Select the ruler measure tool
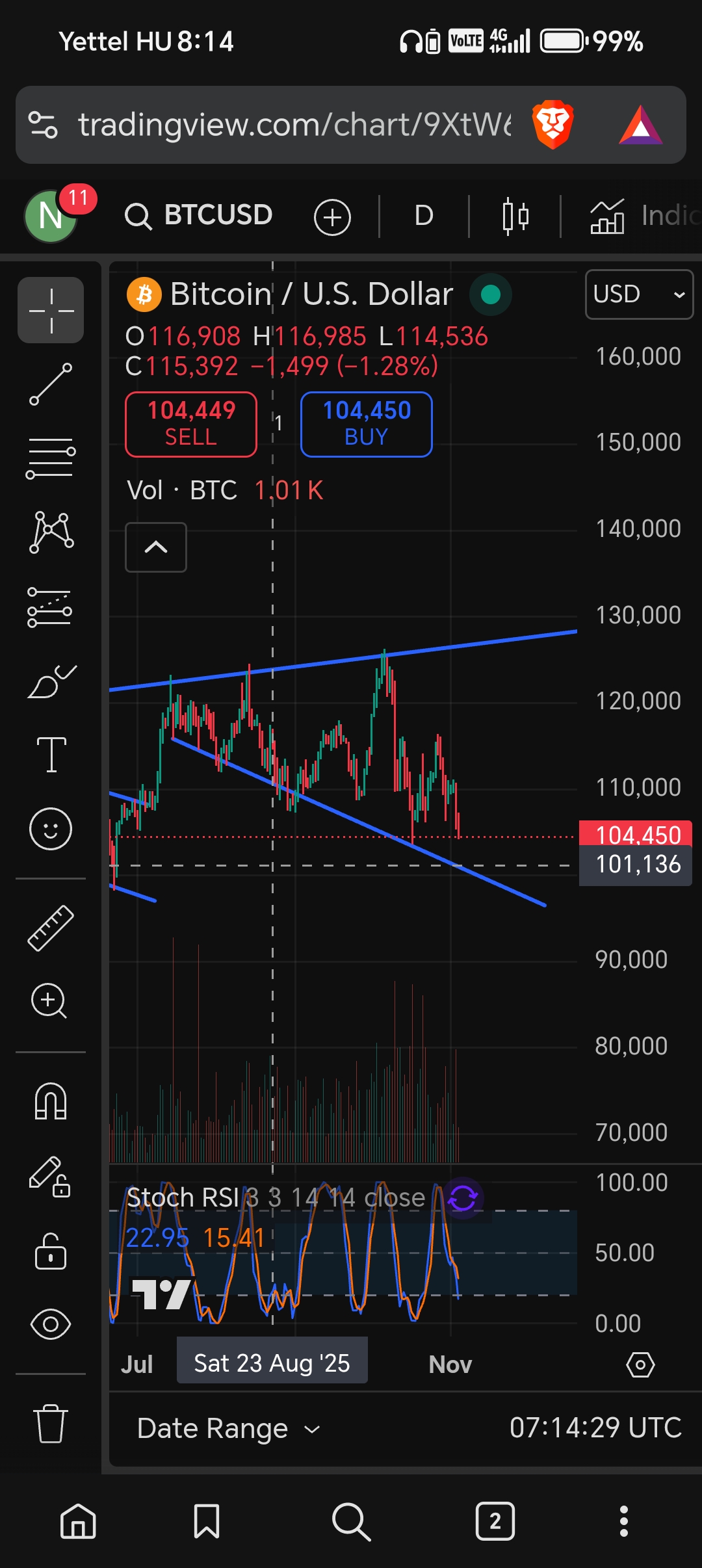Screen dimensions: 702x1568 [x=51, y=928]
